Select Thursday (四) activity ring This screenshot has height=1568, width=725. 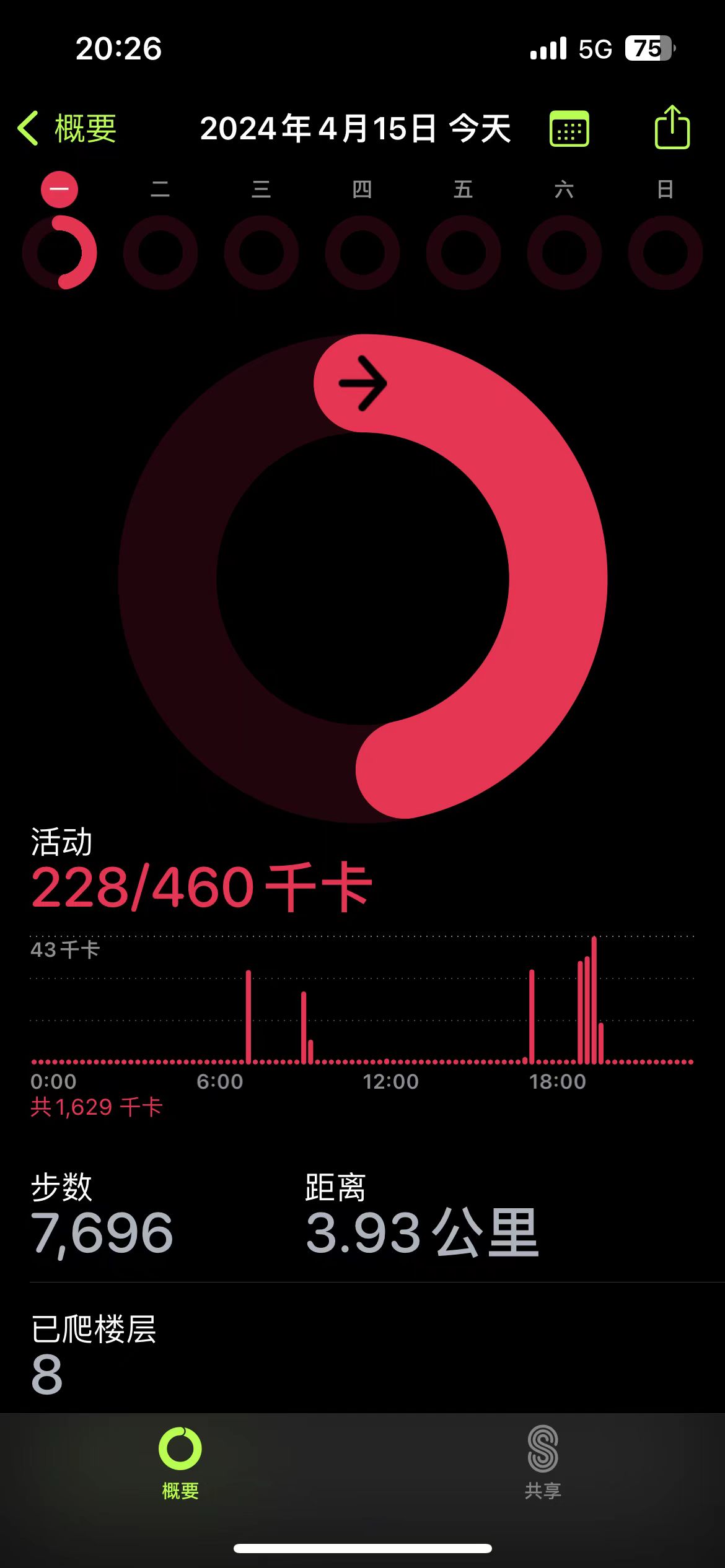pos(362,252)
